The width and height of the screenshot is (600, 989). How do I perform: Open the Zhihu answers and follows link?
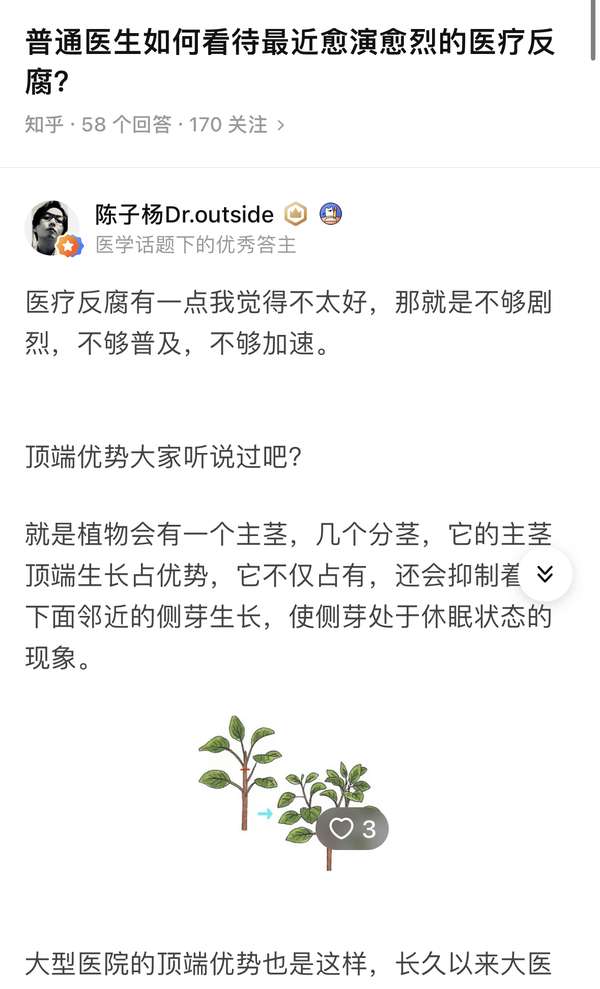click(x=155, y=124)
